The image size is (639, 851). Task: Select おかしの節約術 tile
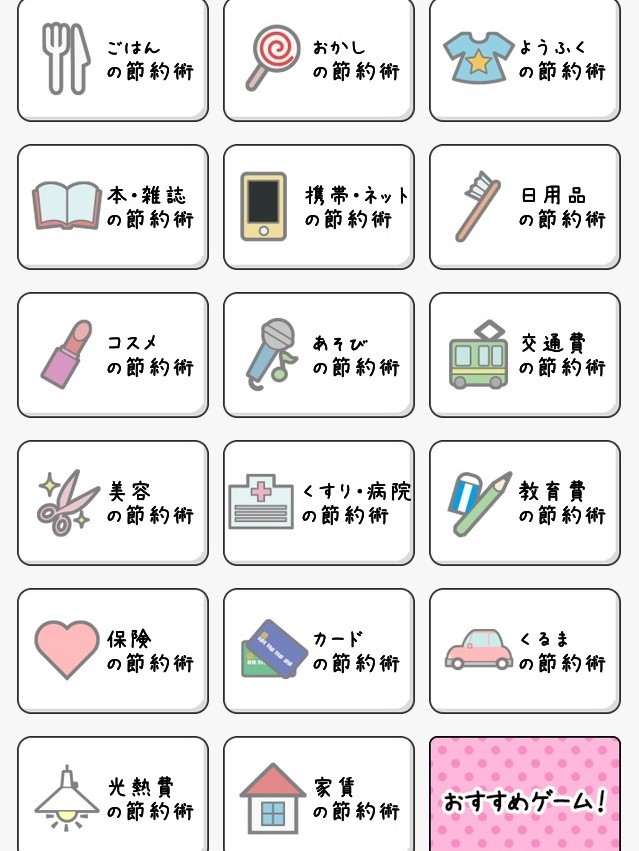coord(318,59)
